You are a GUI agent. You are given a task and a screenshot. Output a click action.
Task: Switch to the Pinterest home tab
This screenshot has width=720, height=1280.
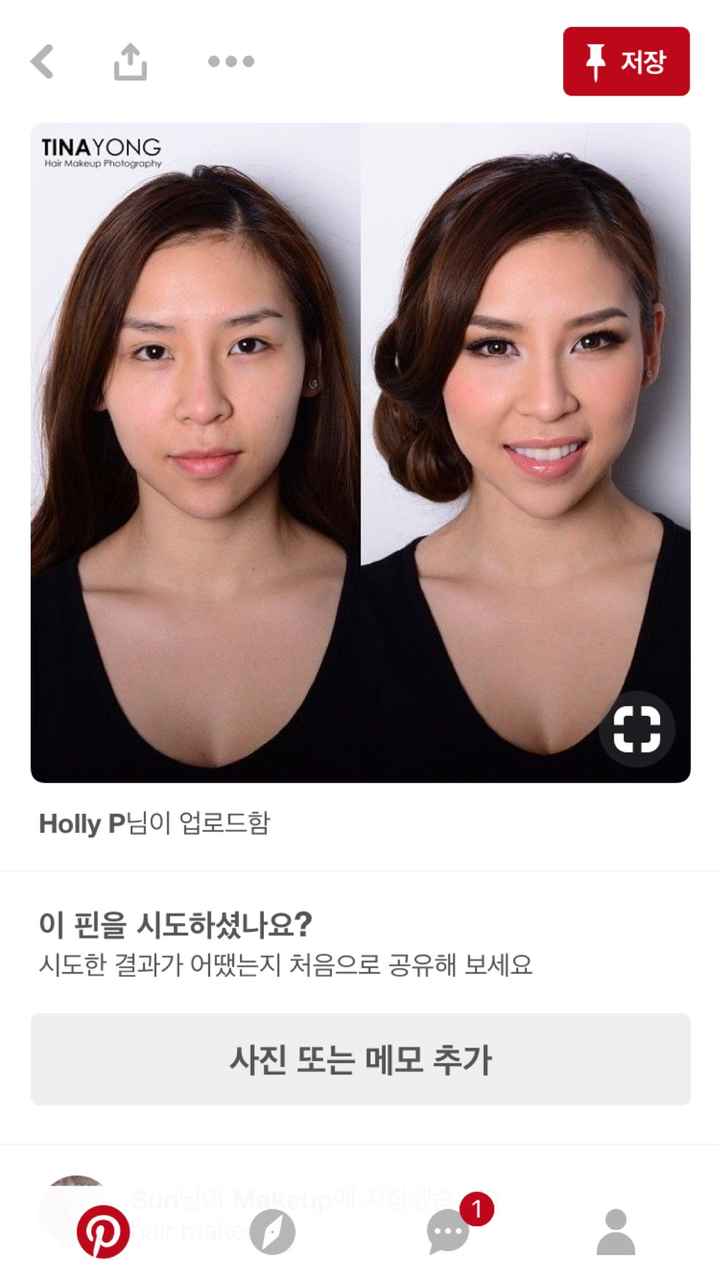point(103,1232)
